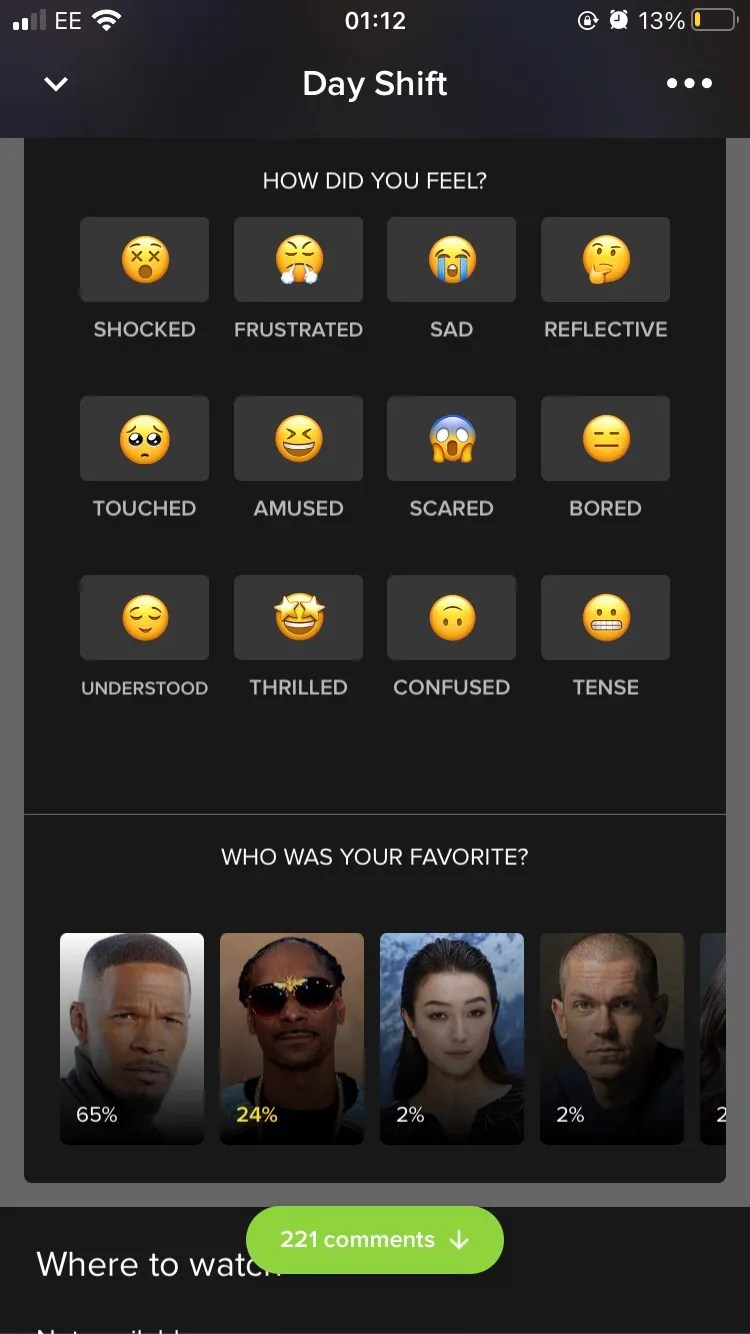Select the Shocked reaction
The image size is (750, 1334).
point(145,260)
